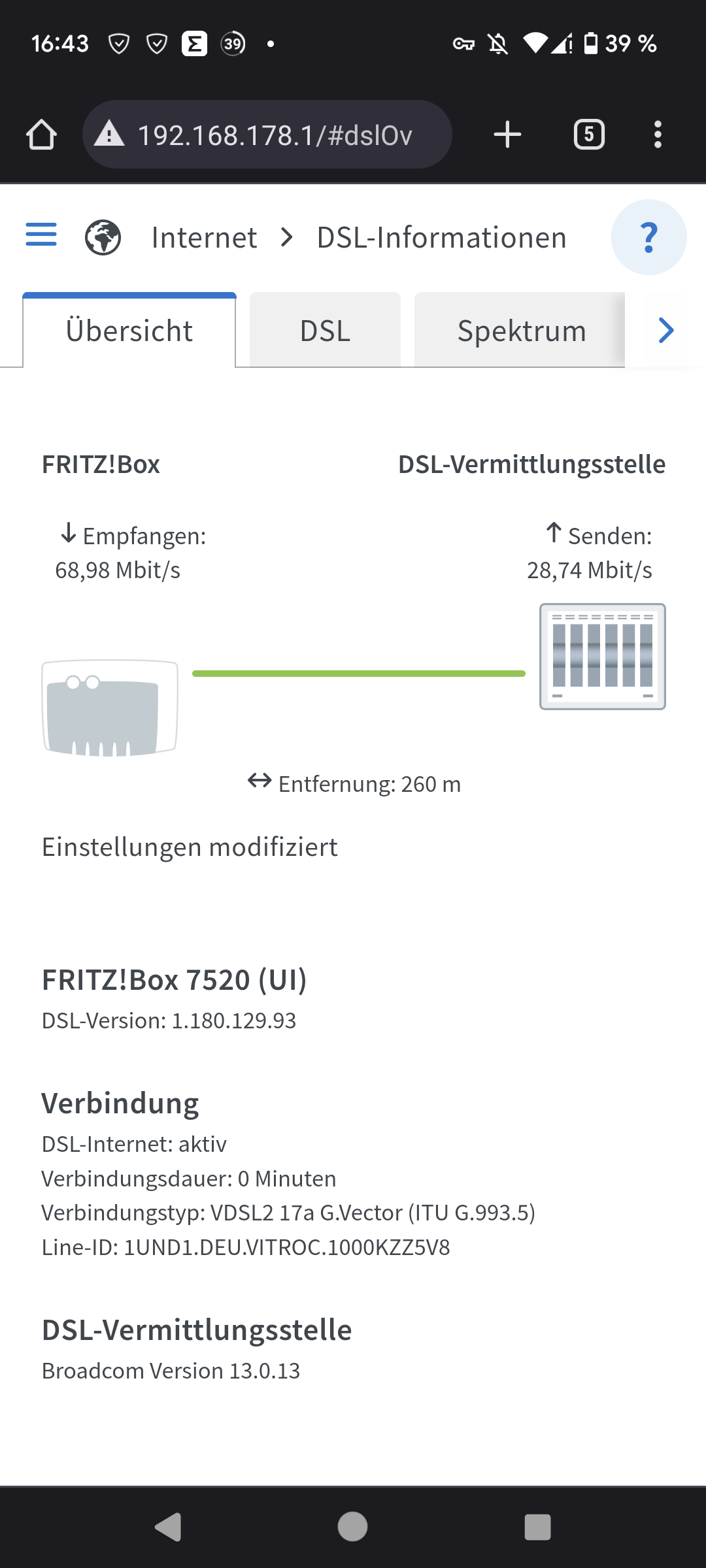Show more tabs with right chevron
This screenshot has height=1568, width=706.
(665, 331)
